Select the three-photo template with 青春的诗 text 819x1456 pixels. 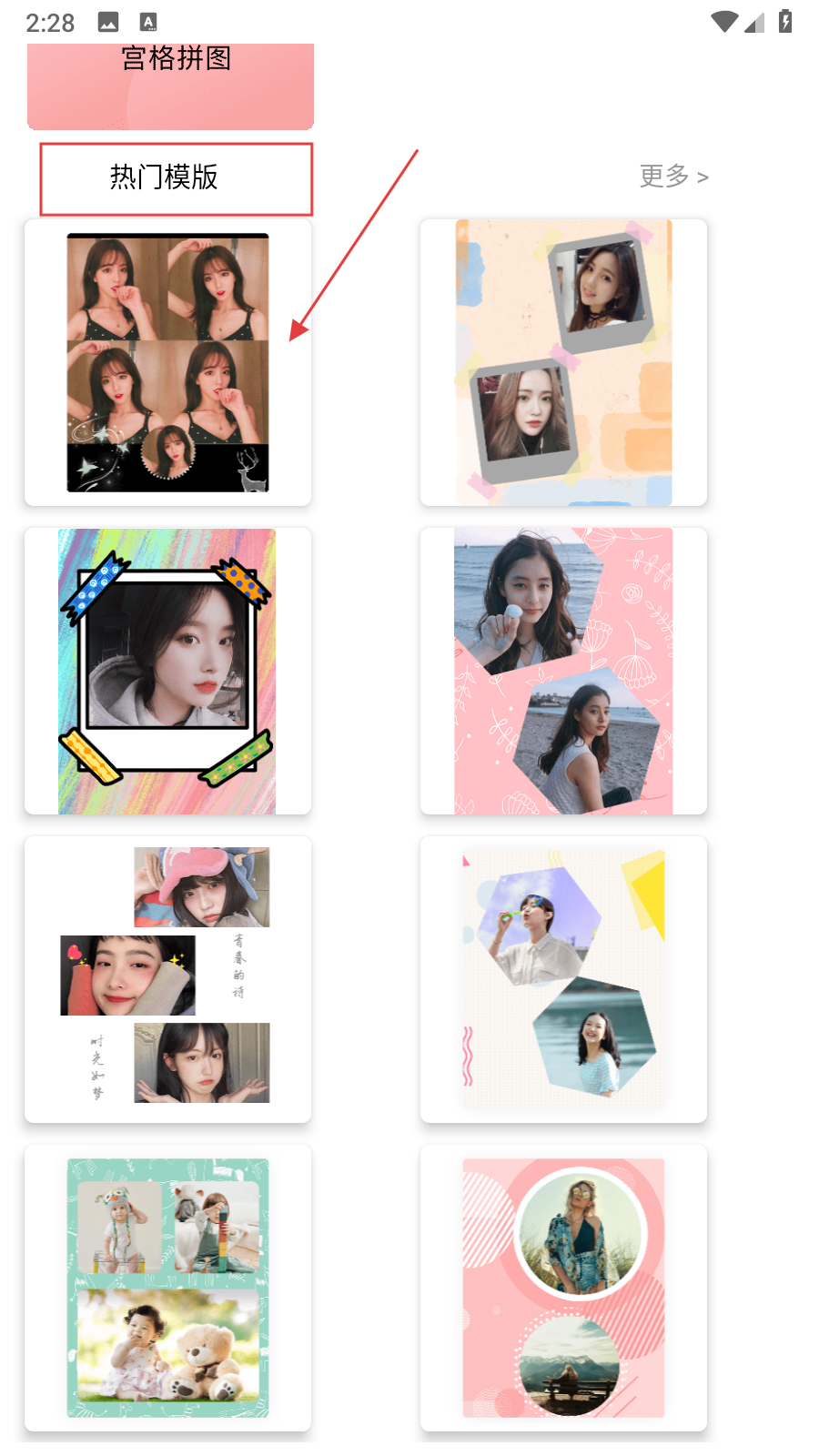coord(168,978)
